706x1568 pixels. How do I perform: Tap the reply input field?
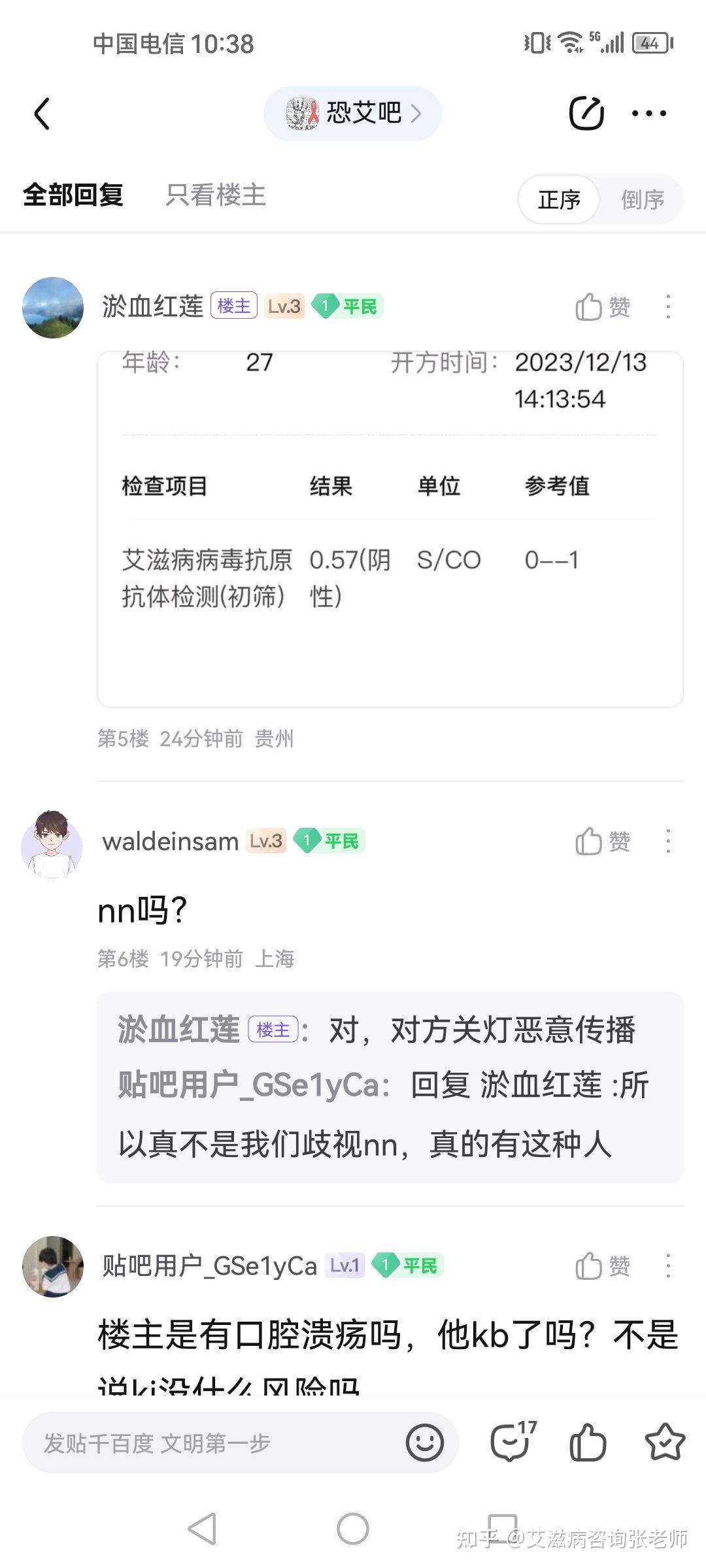point(209,1443)
